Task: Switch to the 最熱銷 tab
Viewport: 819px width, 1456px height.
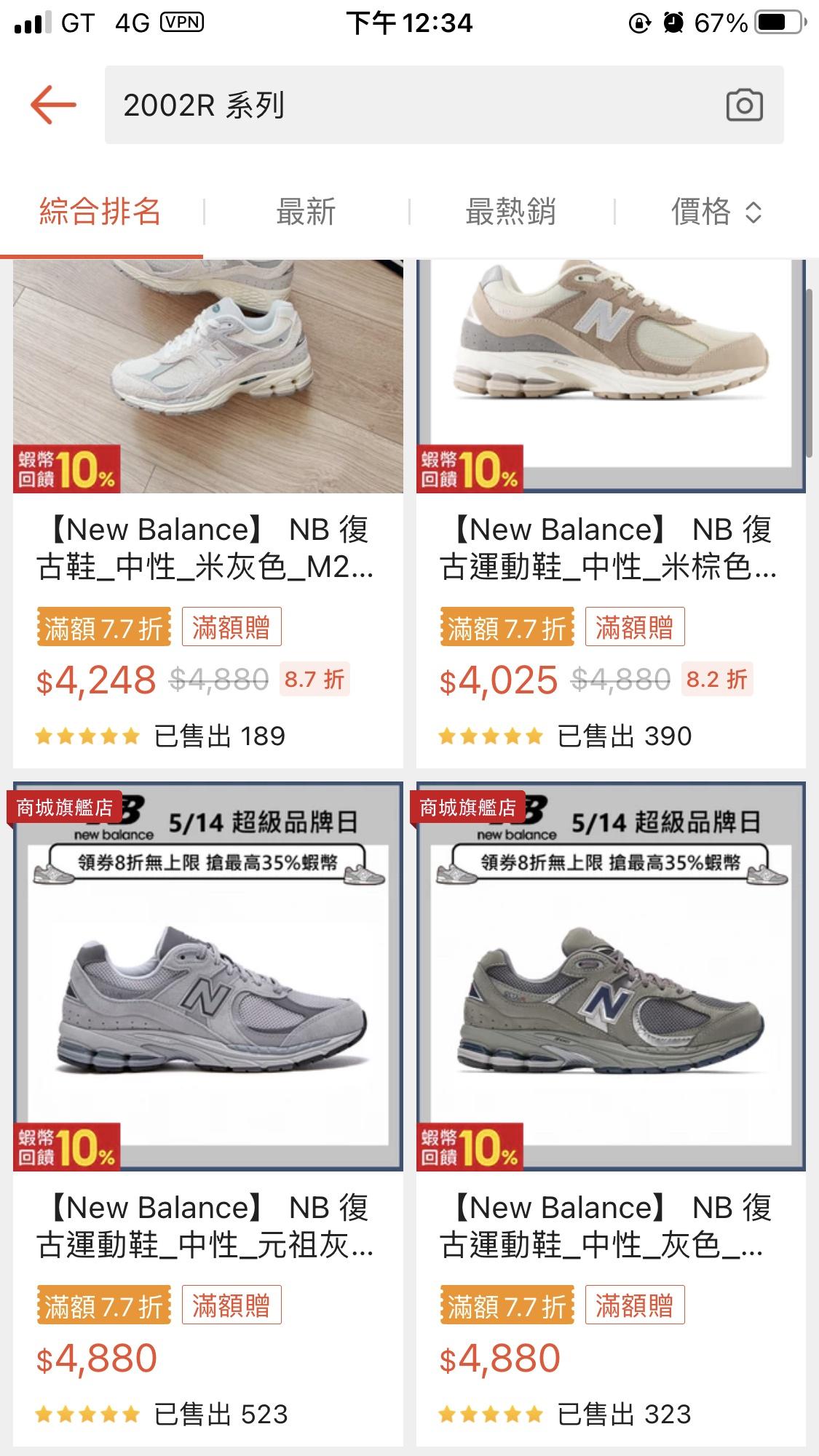Action: tap(511, 212)
